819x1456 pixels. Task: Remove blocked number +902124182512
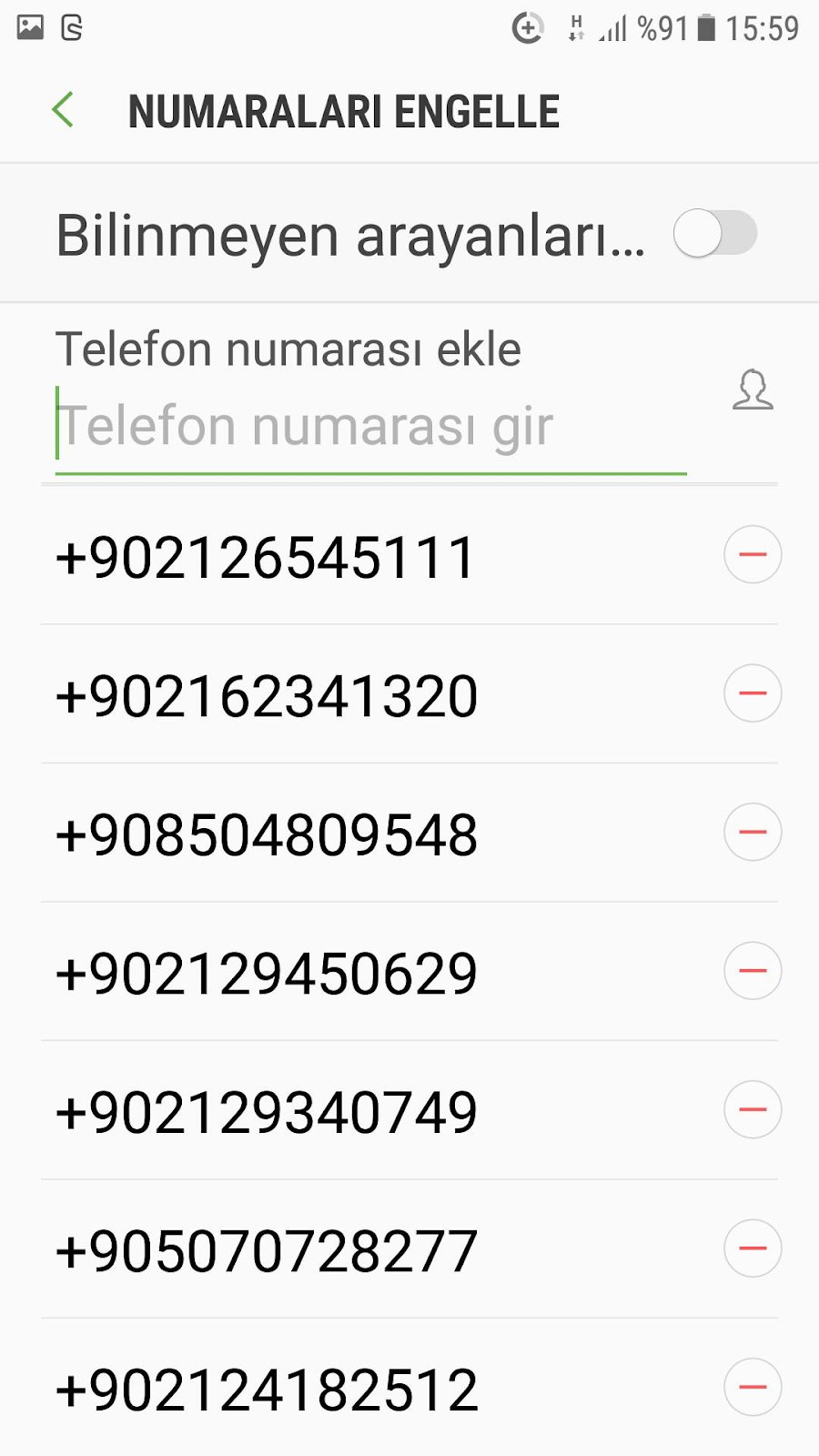point(753,1387)
